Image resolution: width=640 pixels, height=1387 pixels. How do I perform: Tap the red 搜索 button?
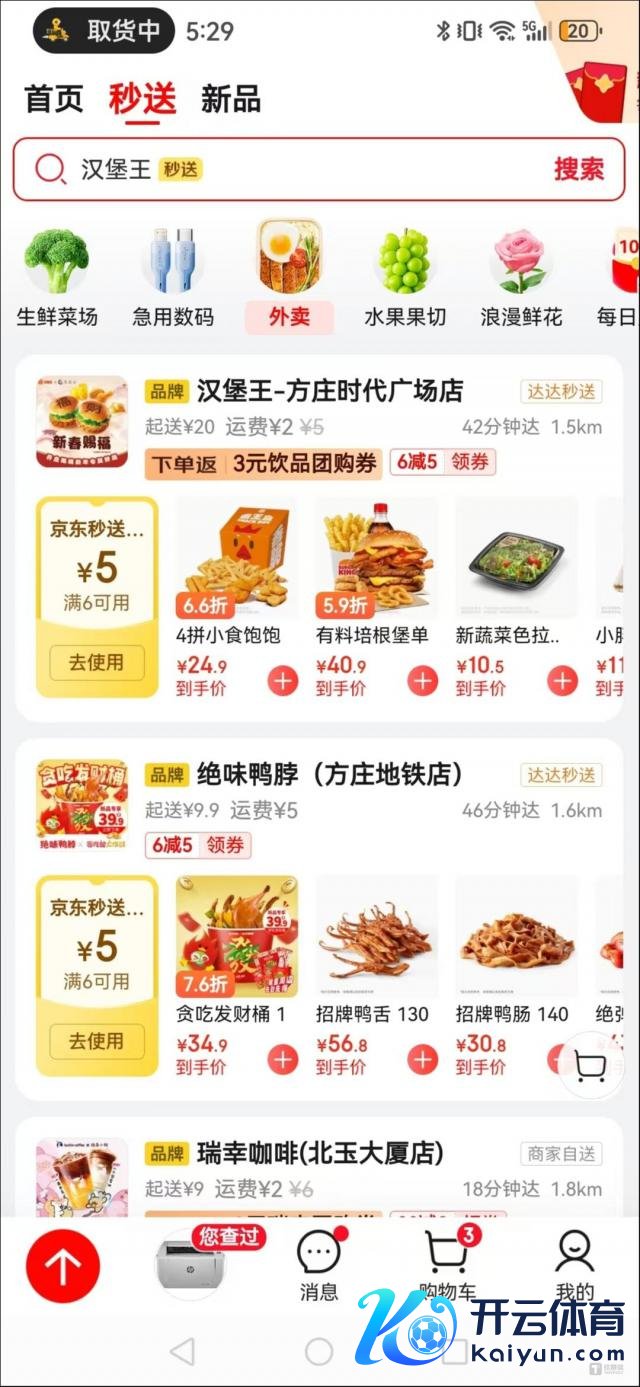pyautogui.click(x=579, y=169)
